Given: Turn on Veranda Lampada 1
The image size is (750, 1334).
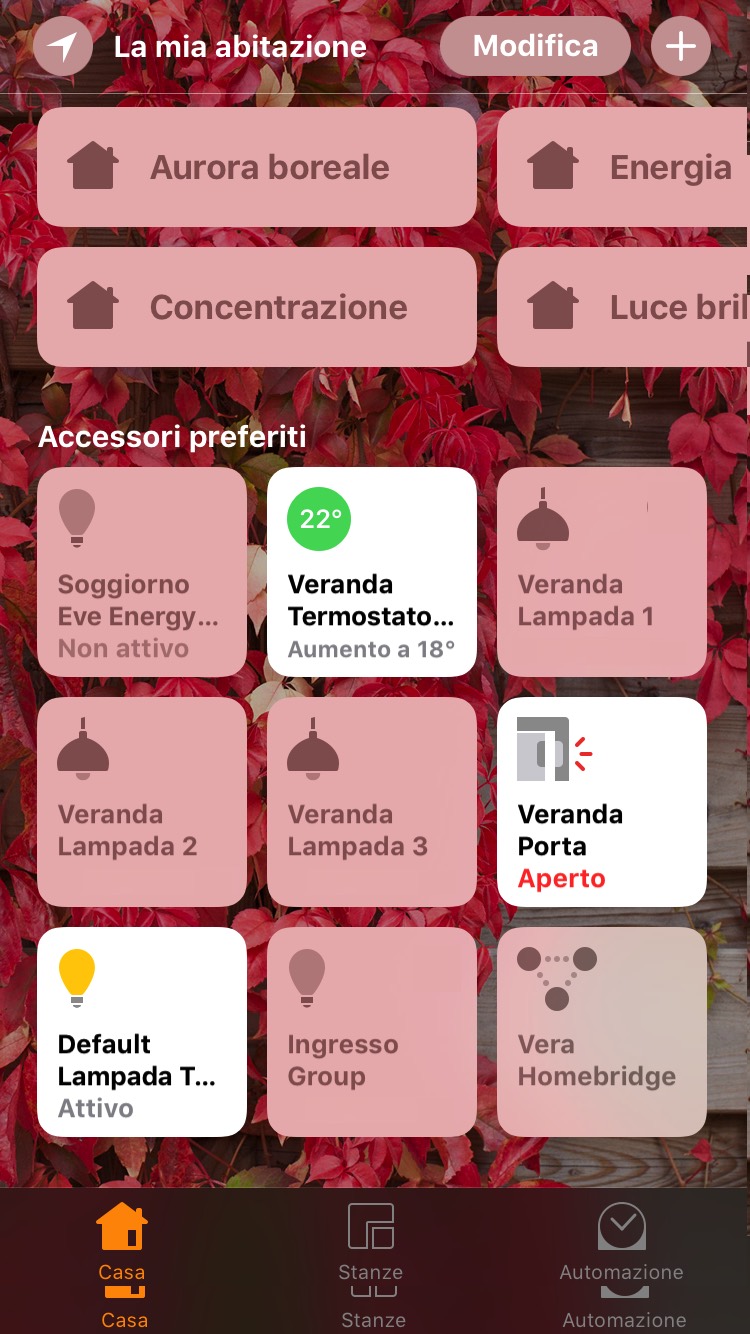Looking at the screenshot, I should [x=602, y=572].
